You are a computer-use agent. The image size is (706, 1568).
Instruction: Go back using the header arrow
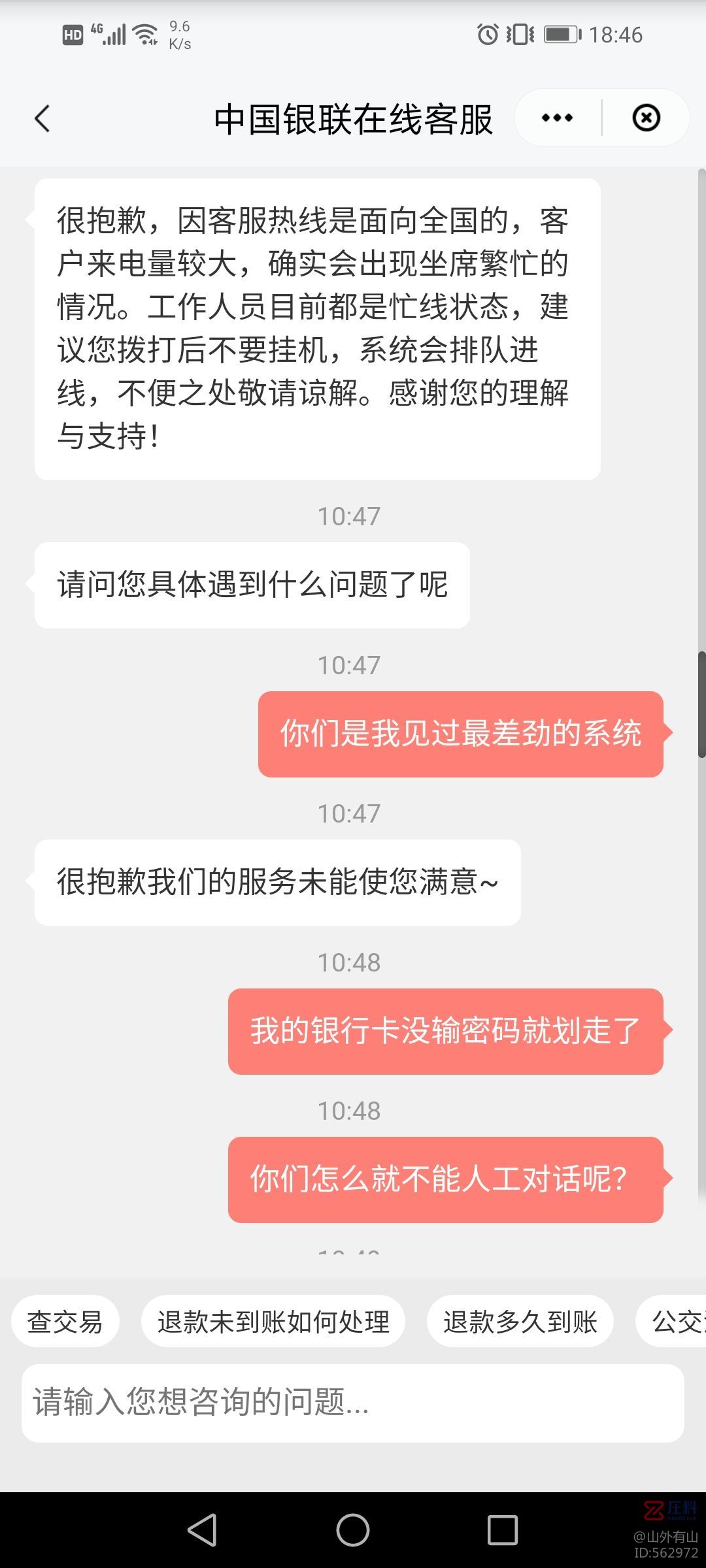[42, 119]
